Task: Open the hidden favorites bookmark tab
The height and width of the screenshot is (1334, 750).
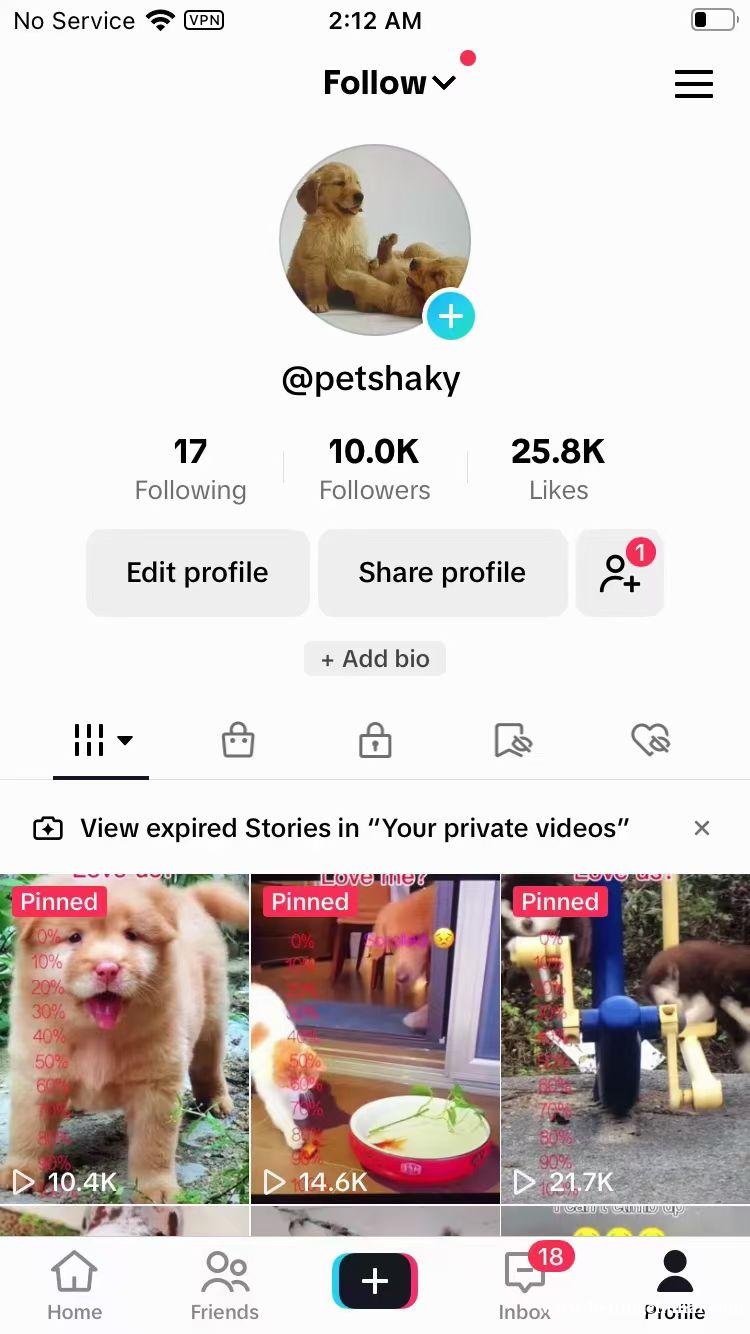Action: pos(513,741)
